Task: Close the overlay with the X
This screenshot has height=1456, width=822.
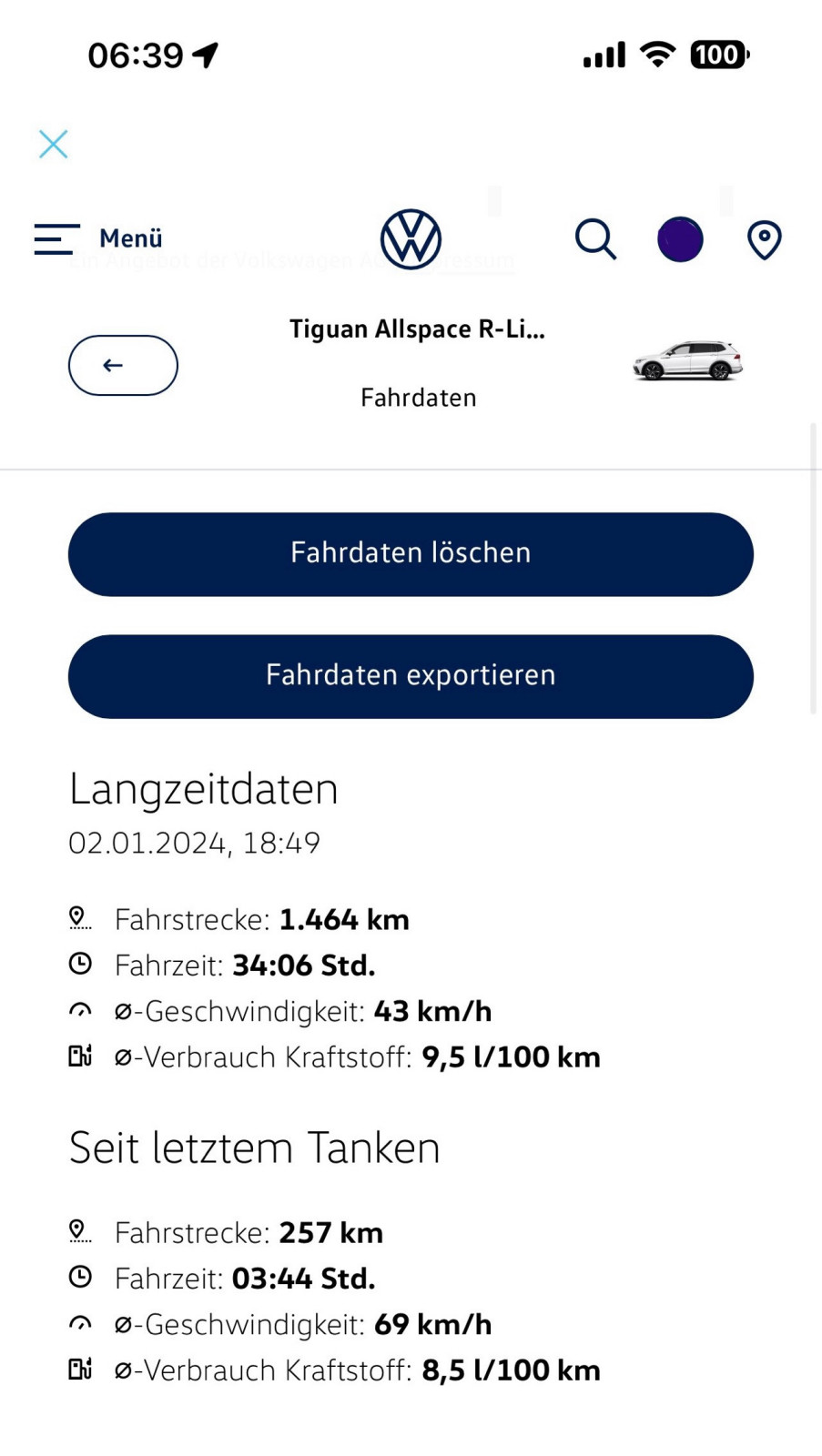Action: (x=53, y=144)
